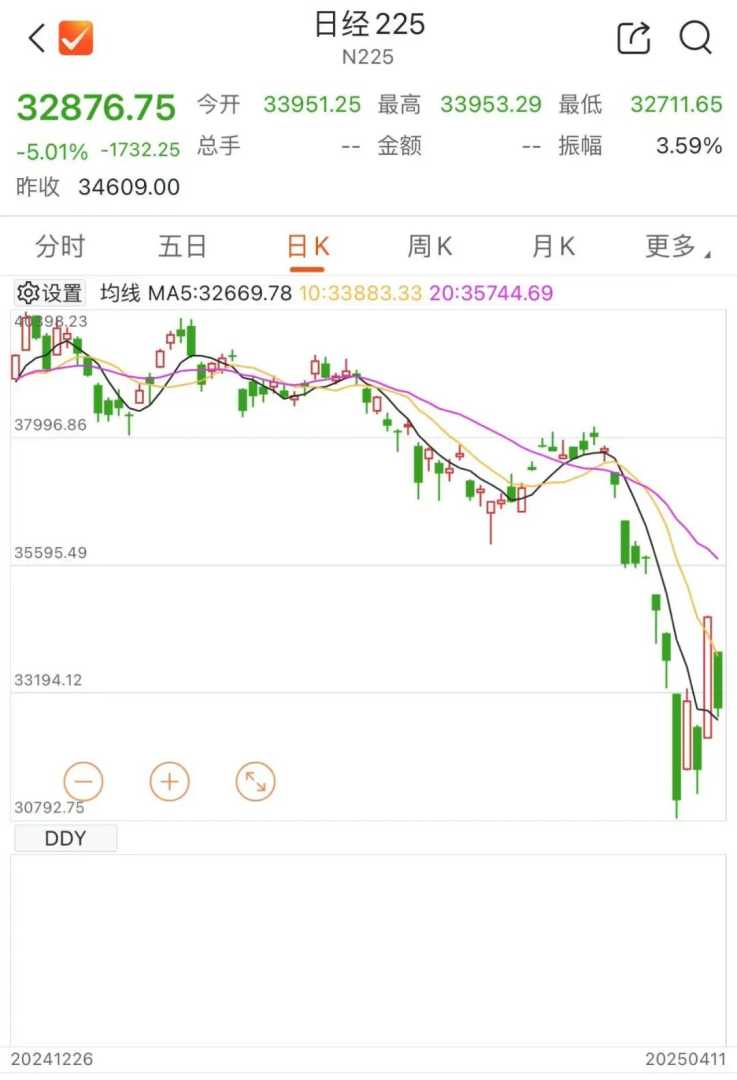Expand the 更多 chart period dropdown
737x1080 pixels.
point(677,246)
